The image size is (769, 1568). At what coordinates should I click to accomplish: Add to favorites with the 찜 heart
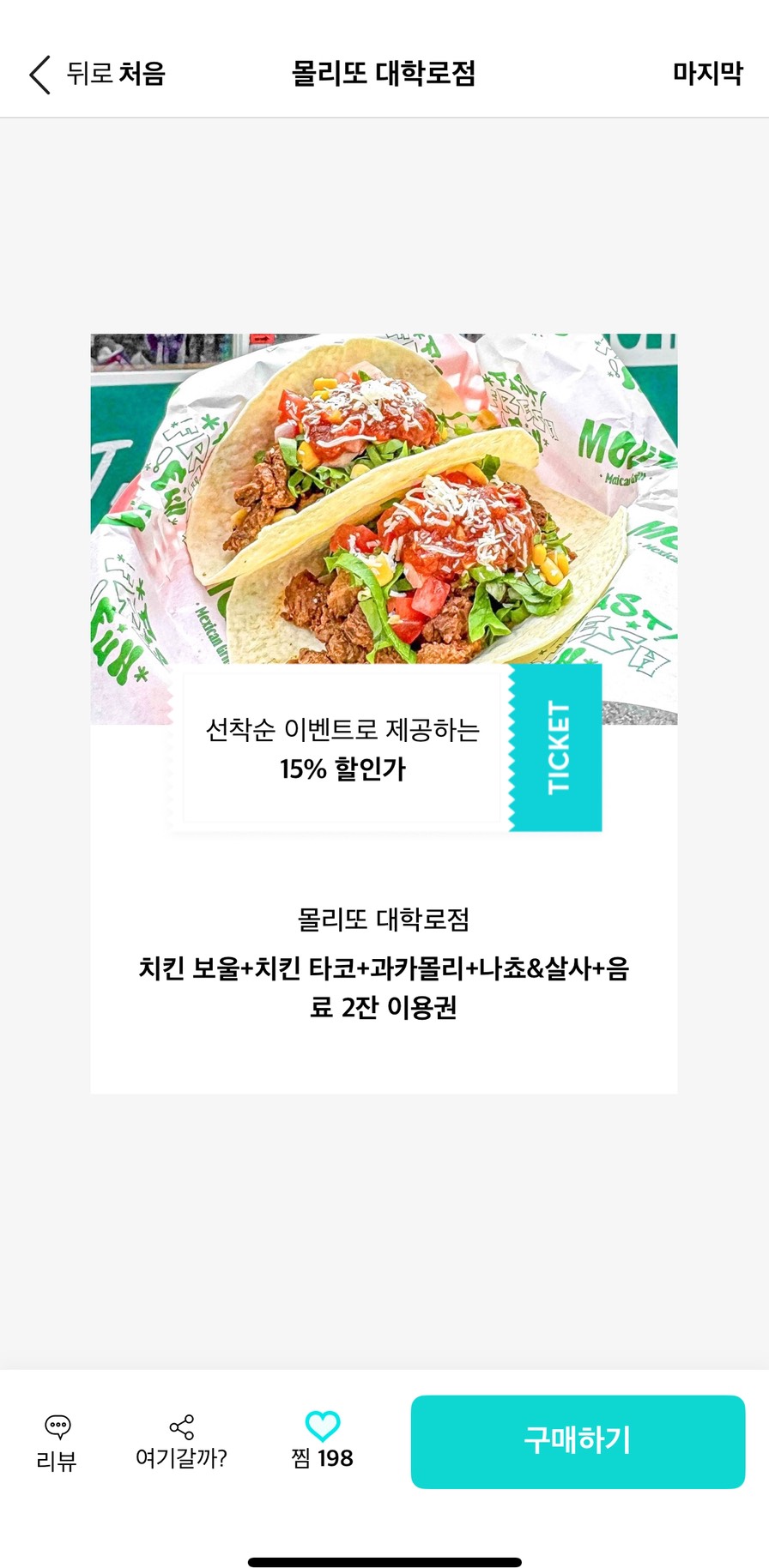[323, 1441]
